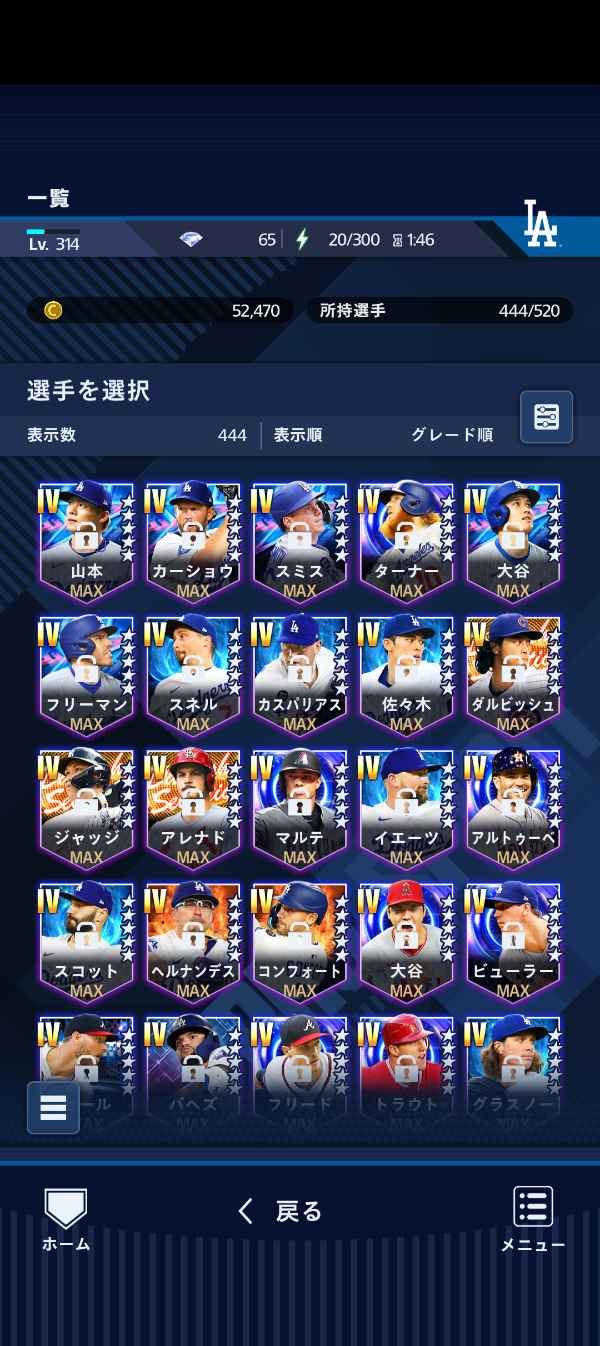Pick the コンフォート player card
The height and width of the screenshot is (1346, 600).
pos(300,942)
